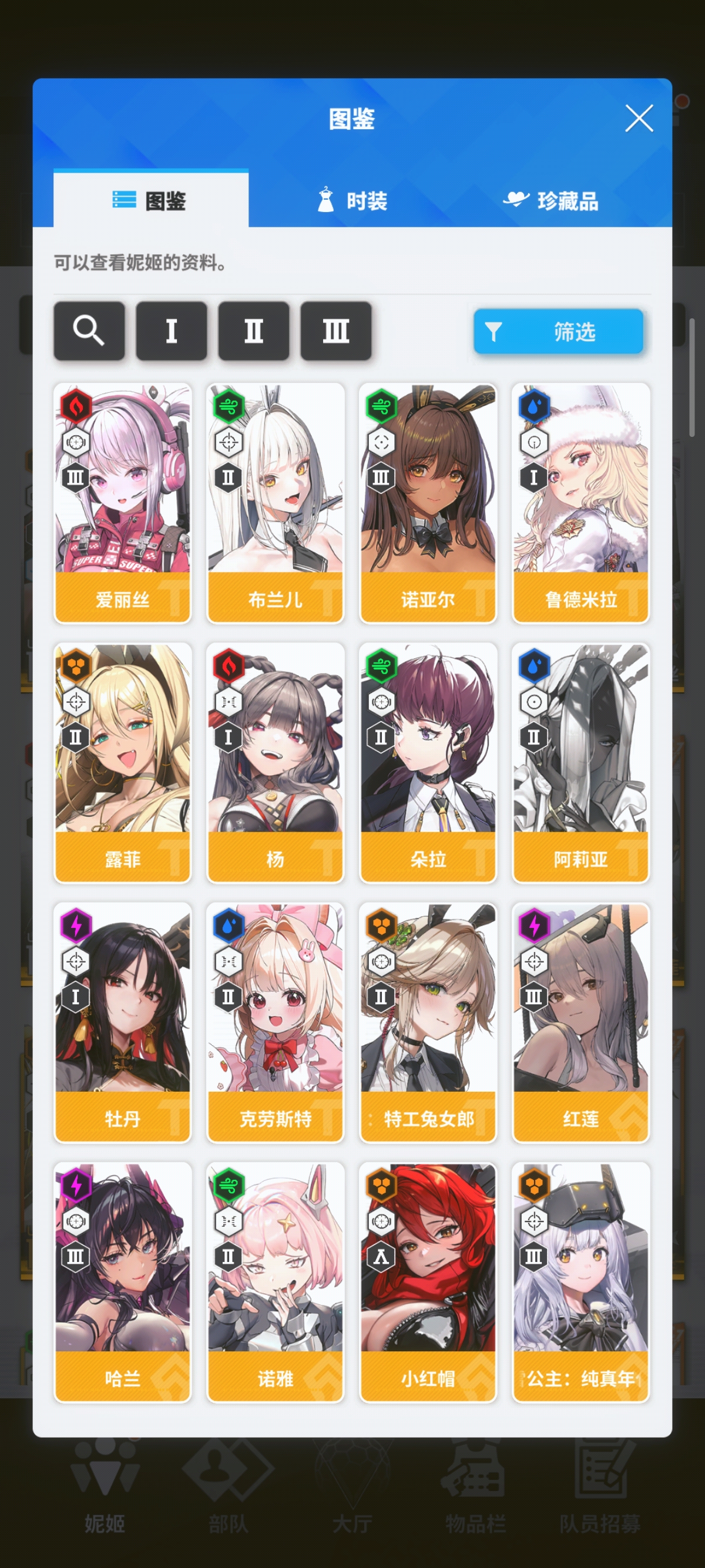
Task: Select the 鲁德米拉 card
Action: pos(581,502)
